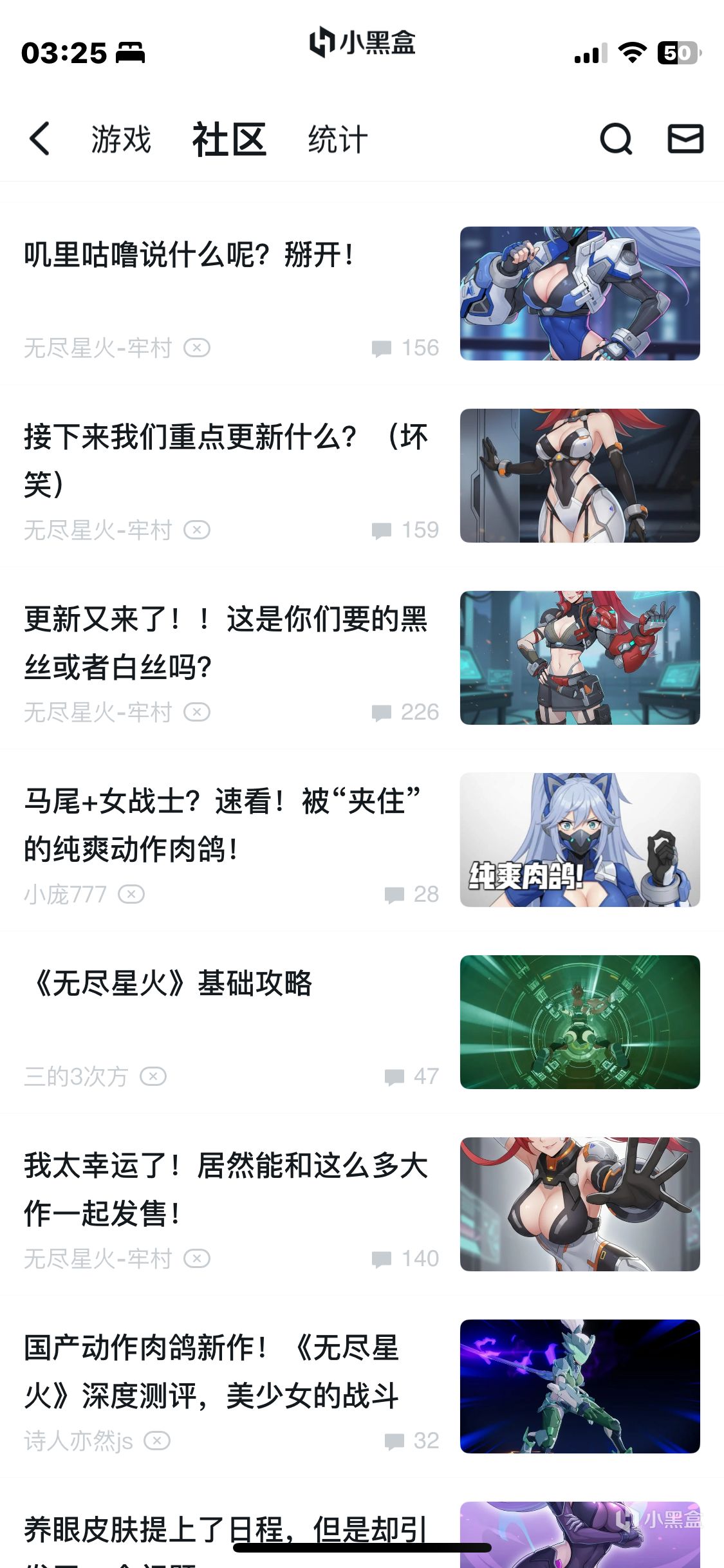Read the 国产动作肉鸽新作 review post
Viewport: 724px width, 1568px height.
point(212,1371)
